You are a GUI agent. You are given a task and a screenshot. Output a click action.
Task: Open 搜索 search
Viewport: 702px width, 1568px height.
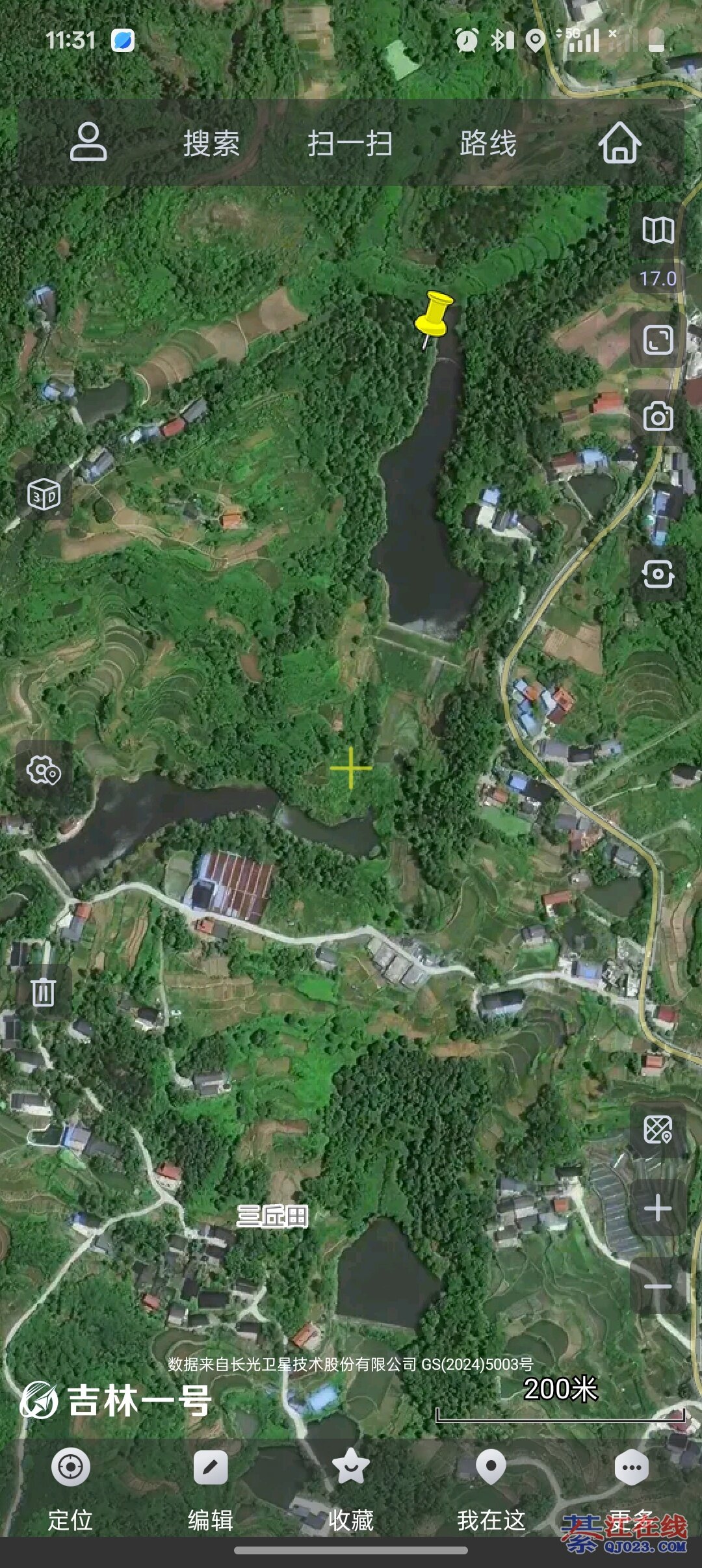pyautogui.click(x=211, y=144)
